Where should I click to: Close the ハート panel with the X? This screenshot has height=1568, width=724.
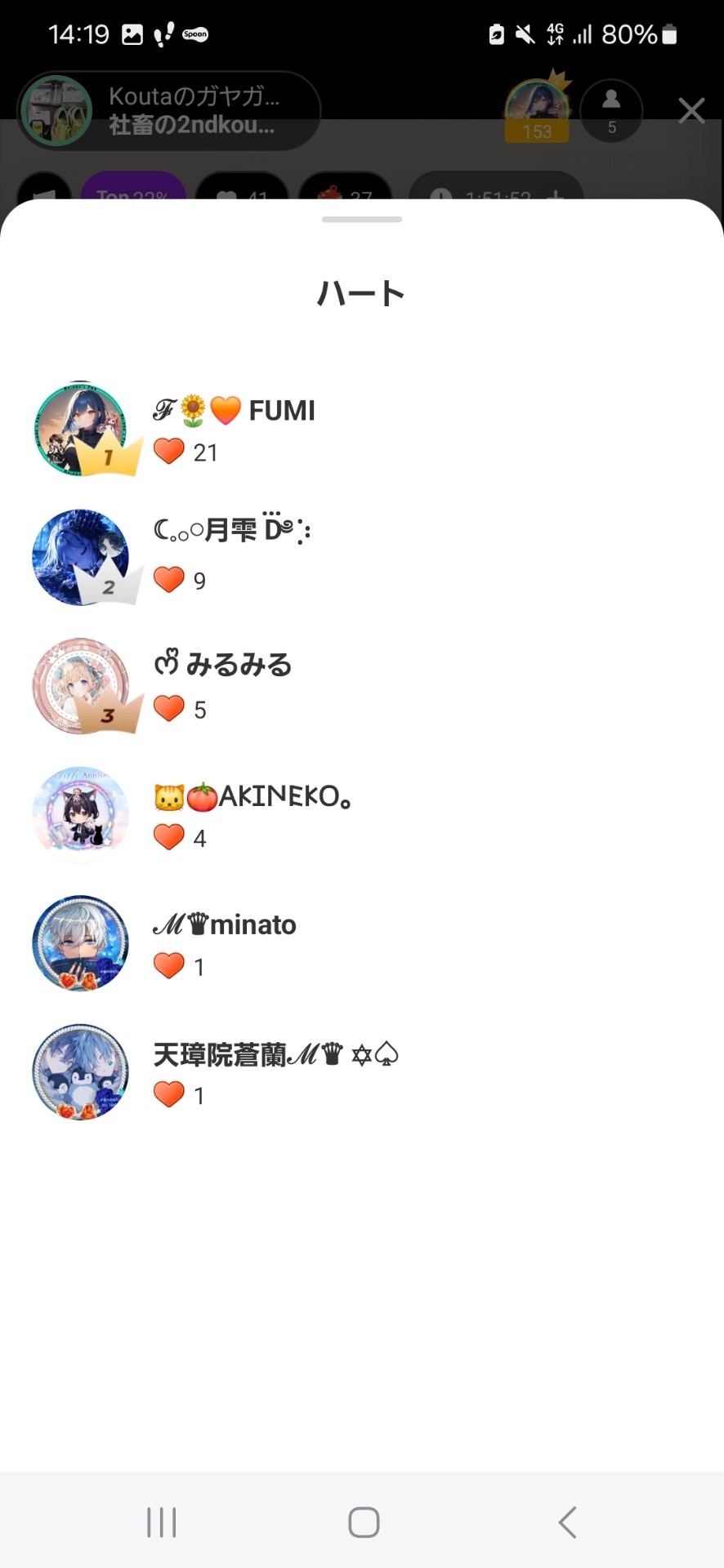690,110
